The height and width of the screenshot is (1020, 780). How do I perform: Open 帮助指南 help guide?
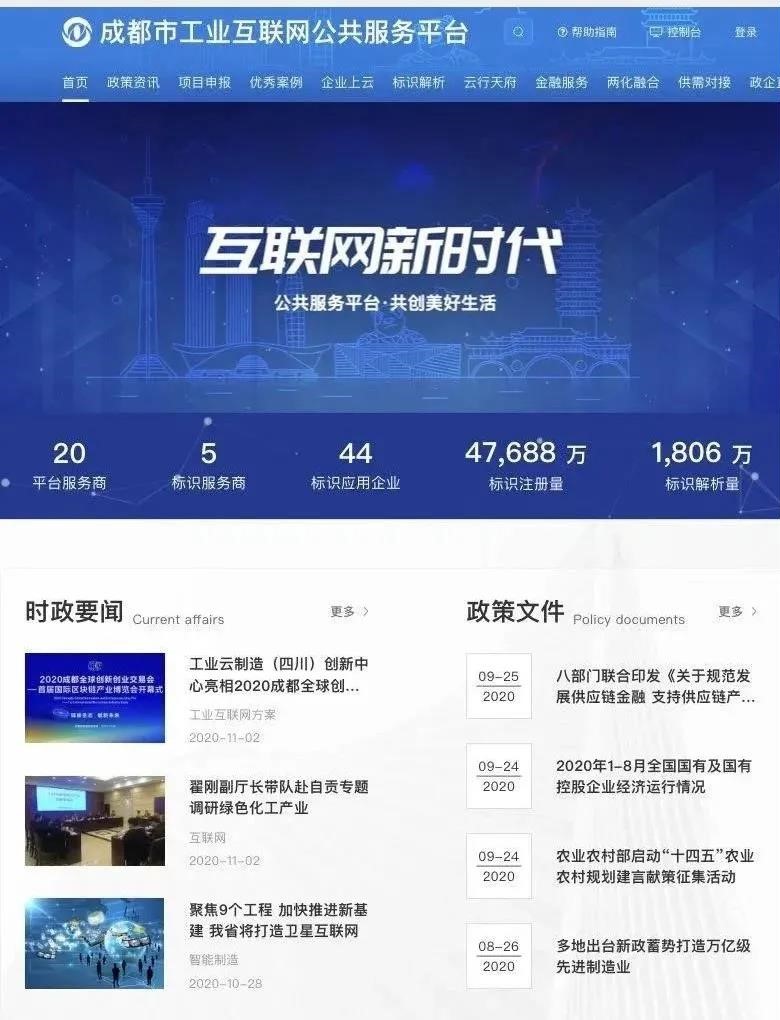[587, 32]
